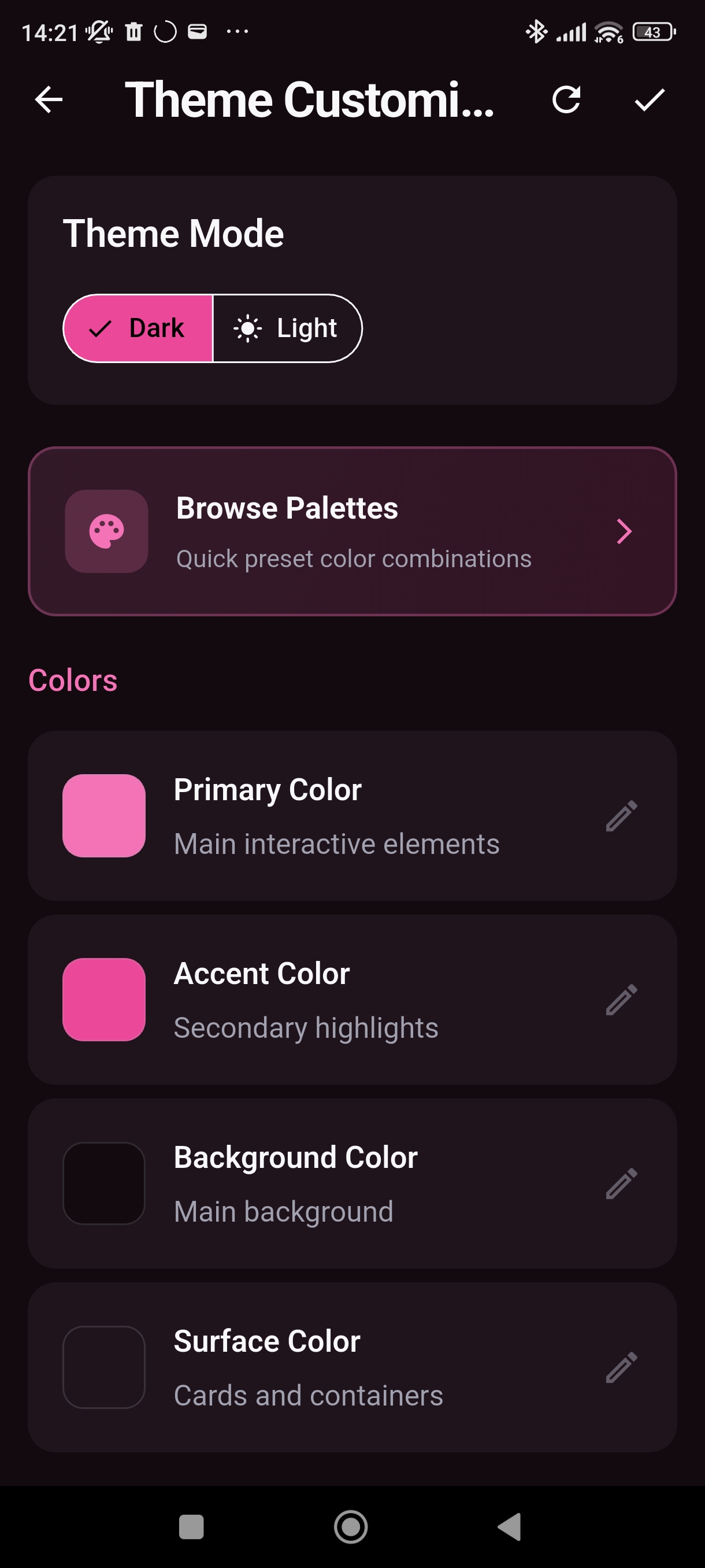This screenshot has height=1568, width=705.
Task: Switch to Light theme mode
Action: pyautogui.click(x=287, y=329)
